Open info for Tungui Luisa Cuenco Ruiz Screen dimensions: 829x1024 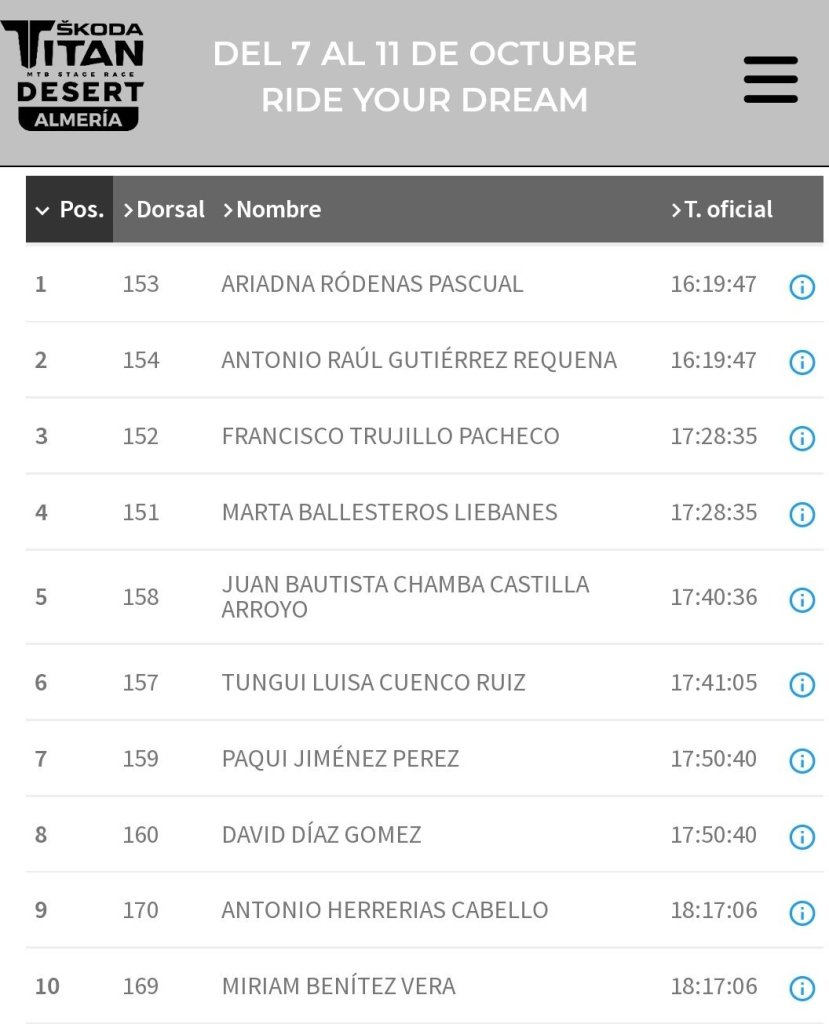pos(802,685)
